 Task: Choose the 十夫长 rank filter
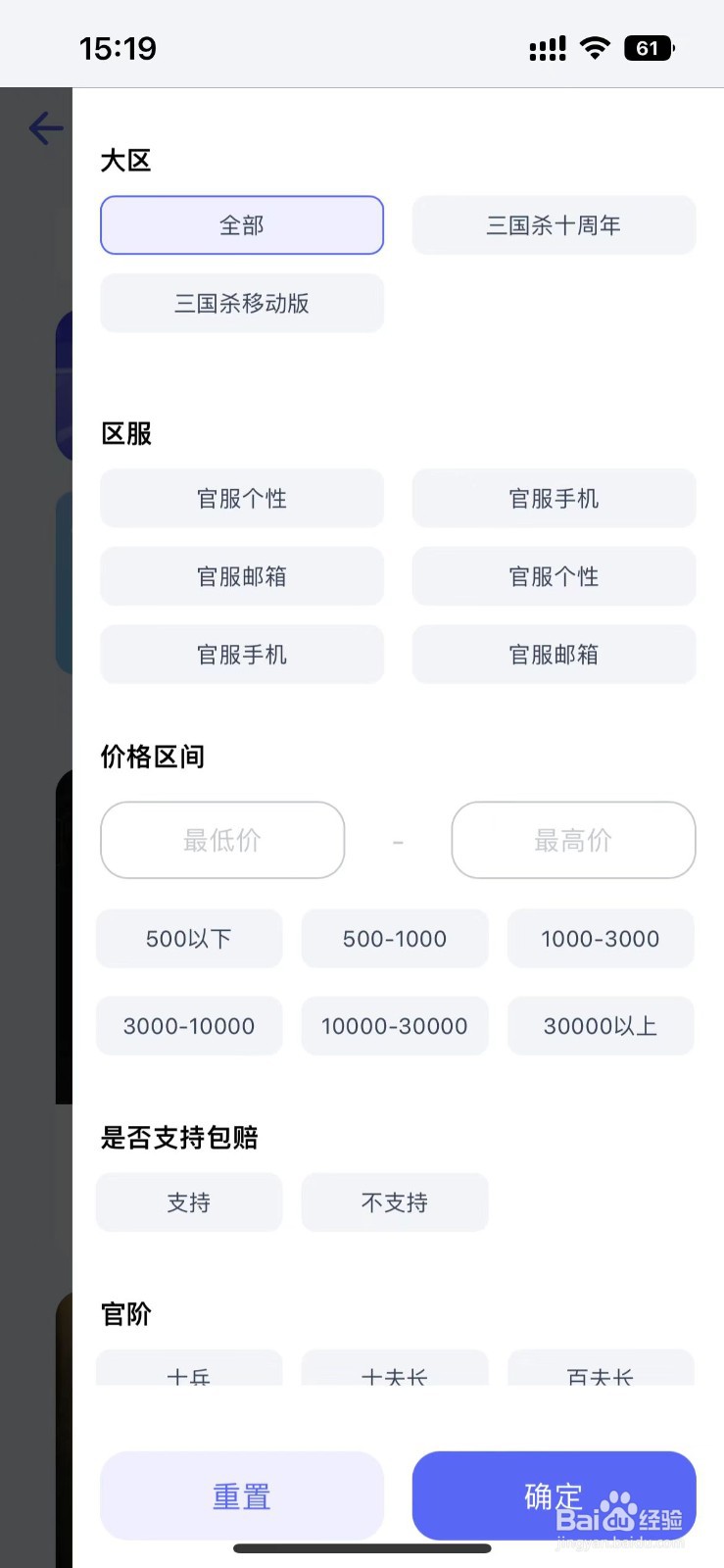click(394, 1374)
